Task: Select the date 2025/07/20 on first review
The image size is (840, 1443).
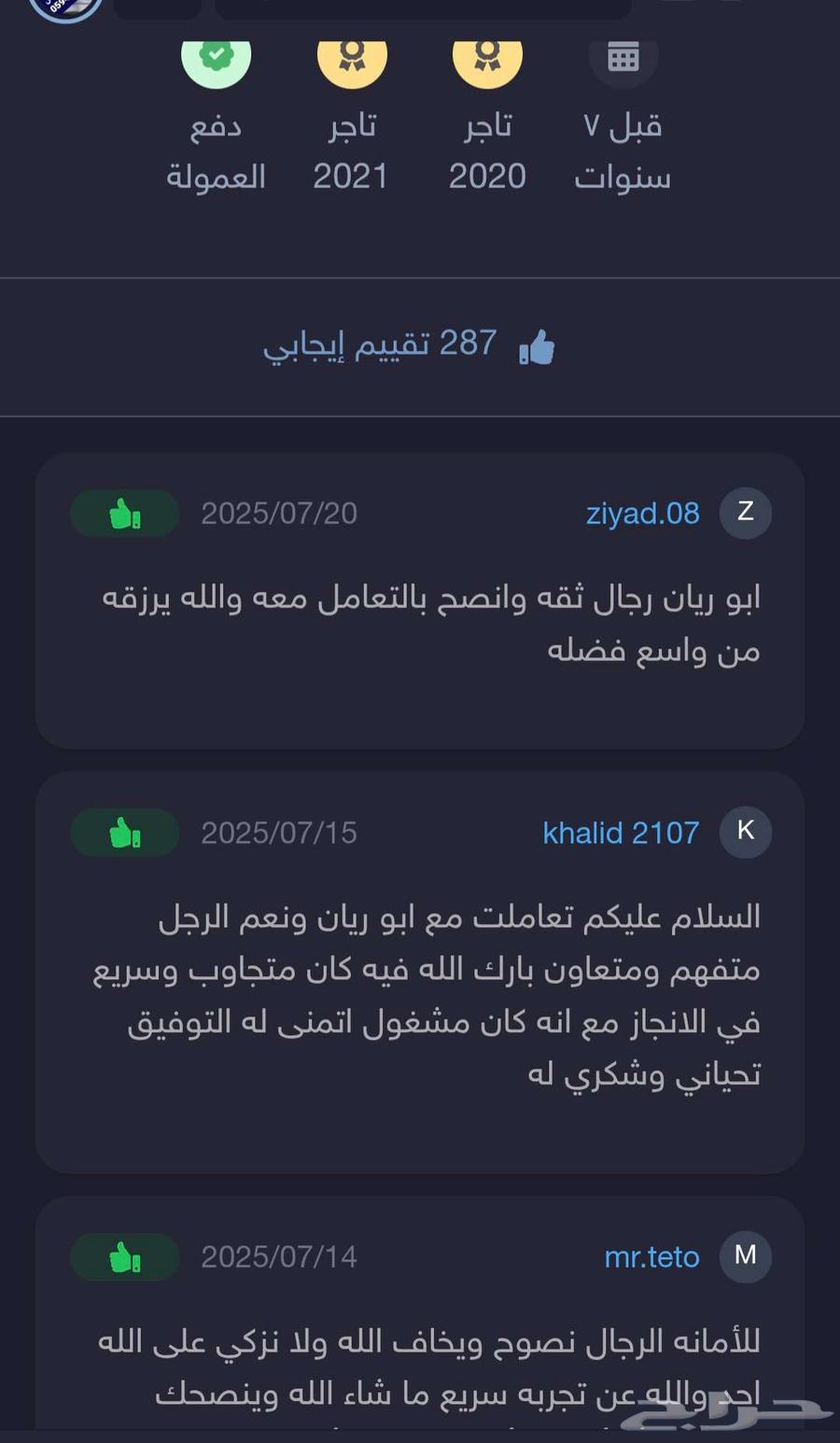Action: (278, 512)
